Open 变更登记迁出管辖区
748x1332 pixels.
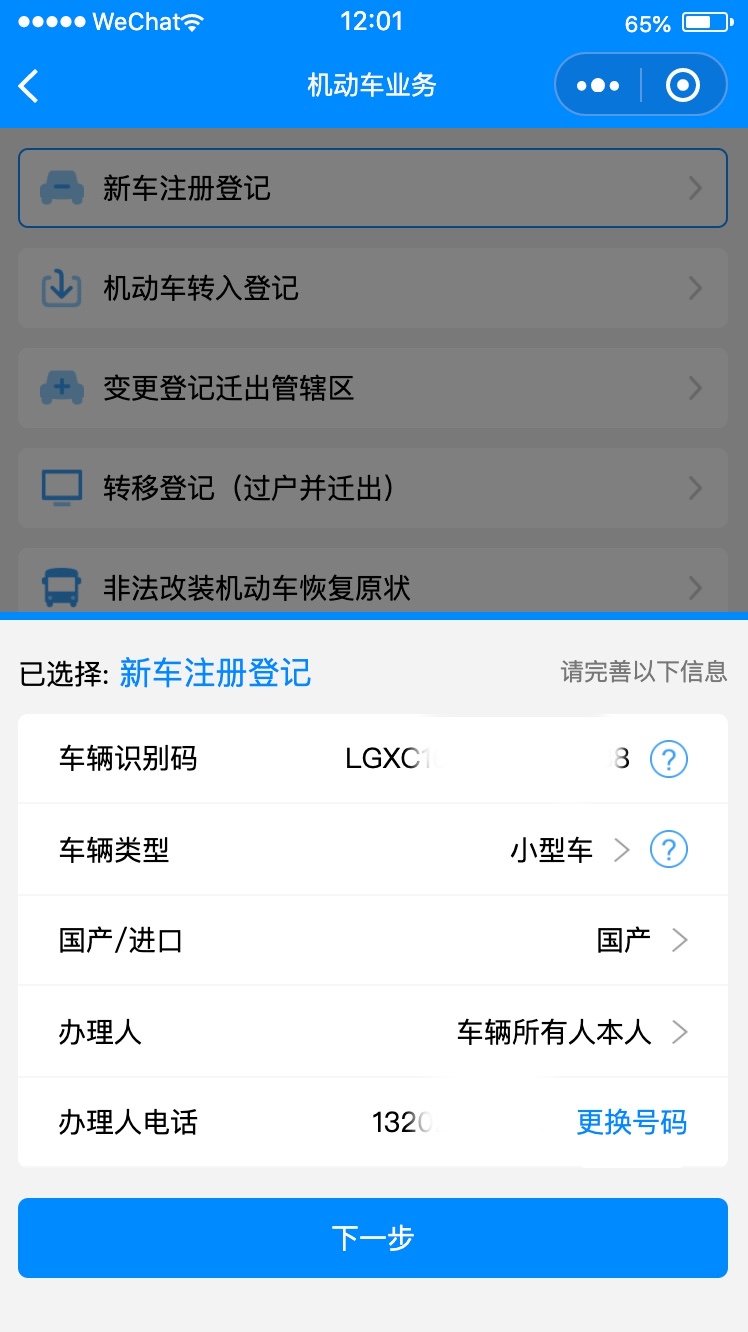tap(372, 388)
